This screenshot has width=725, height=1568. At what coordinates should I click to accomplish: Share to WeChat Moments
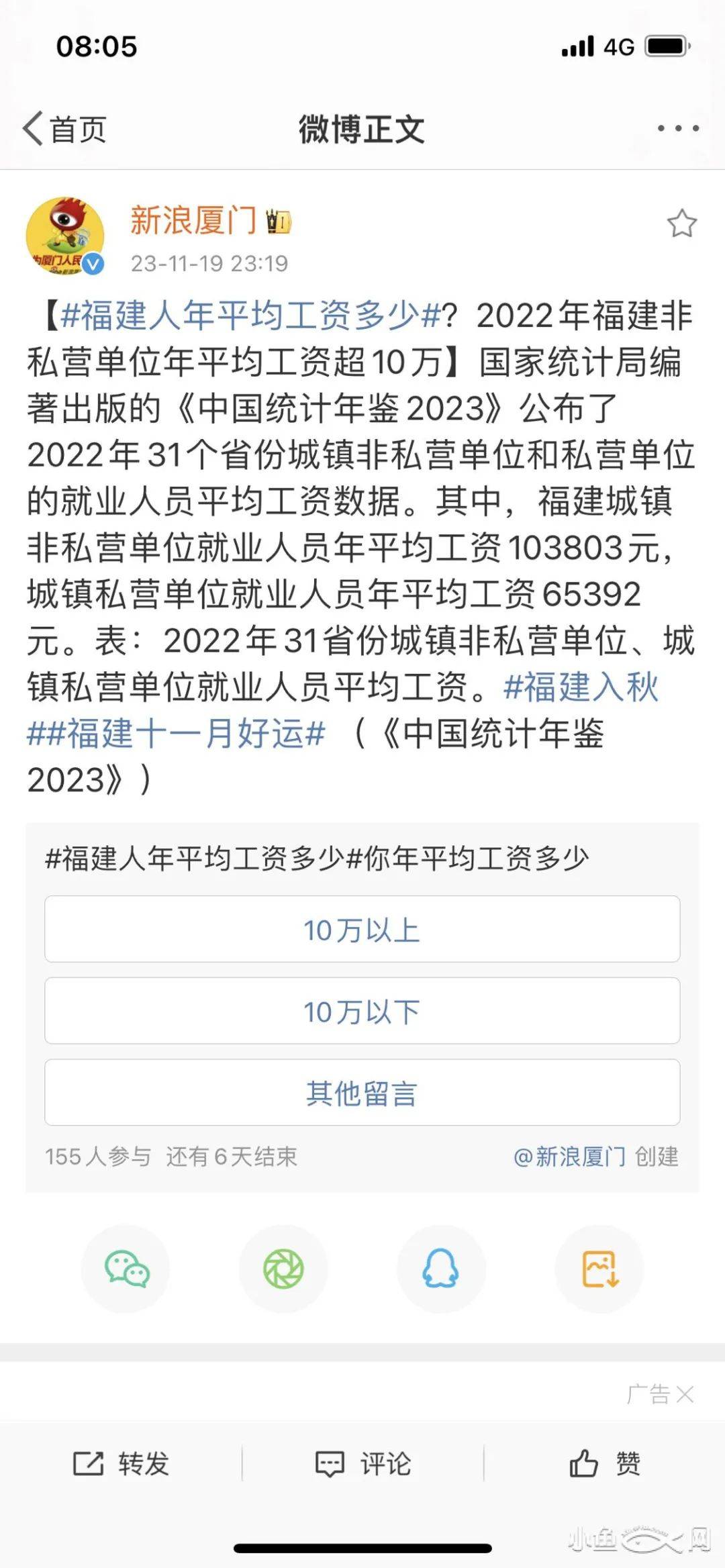tap(283, 1269)
